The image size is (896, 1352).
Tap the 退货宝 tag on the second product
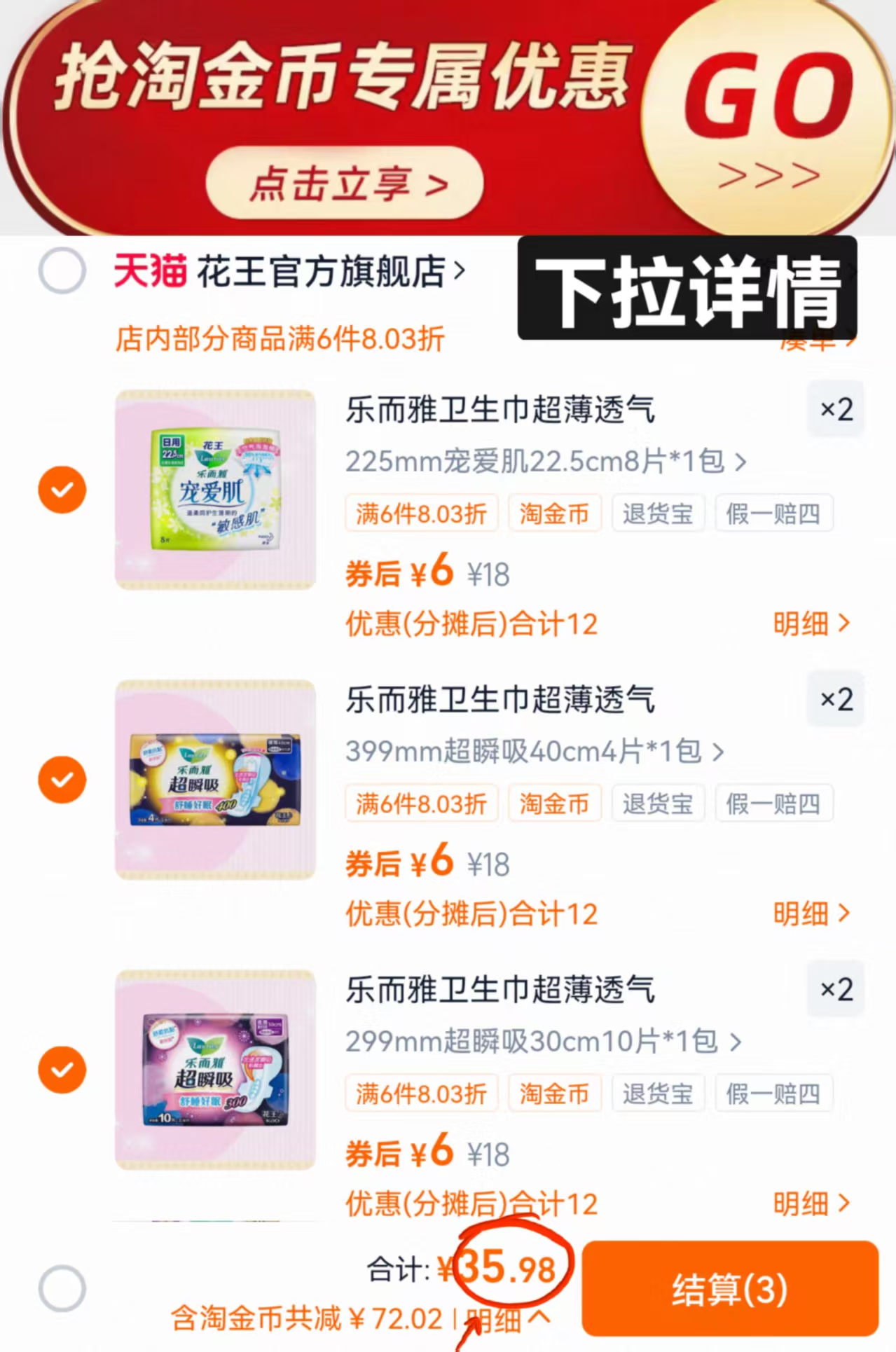point(657,803)
